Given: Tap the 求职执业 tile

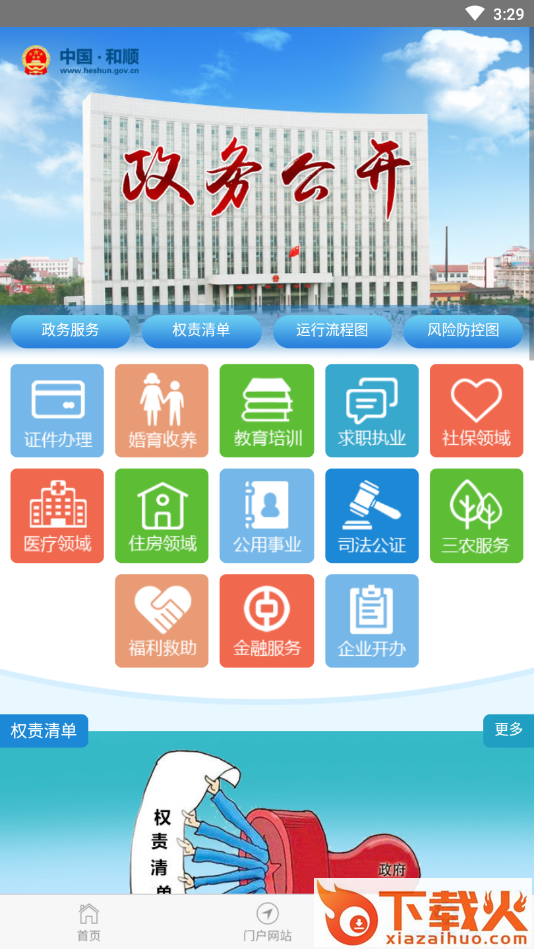Looking at the screenshot, I should [x=372, y=410].
